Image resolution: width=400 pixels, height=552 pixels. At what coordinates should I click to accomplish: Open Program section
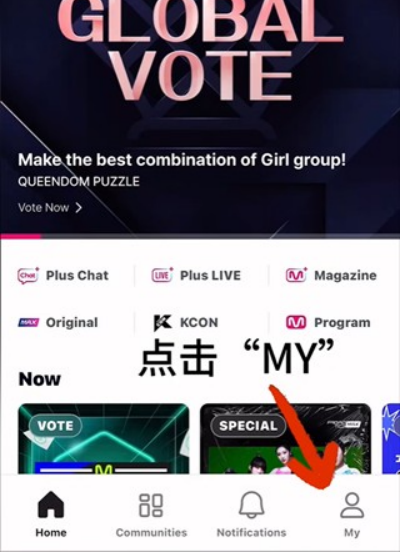pos(328,322)
